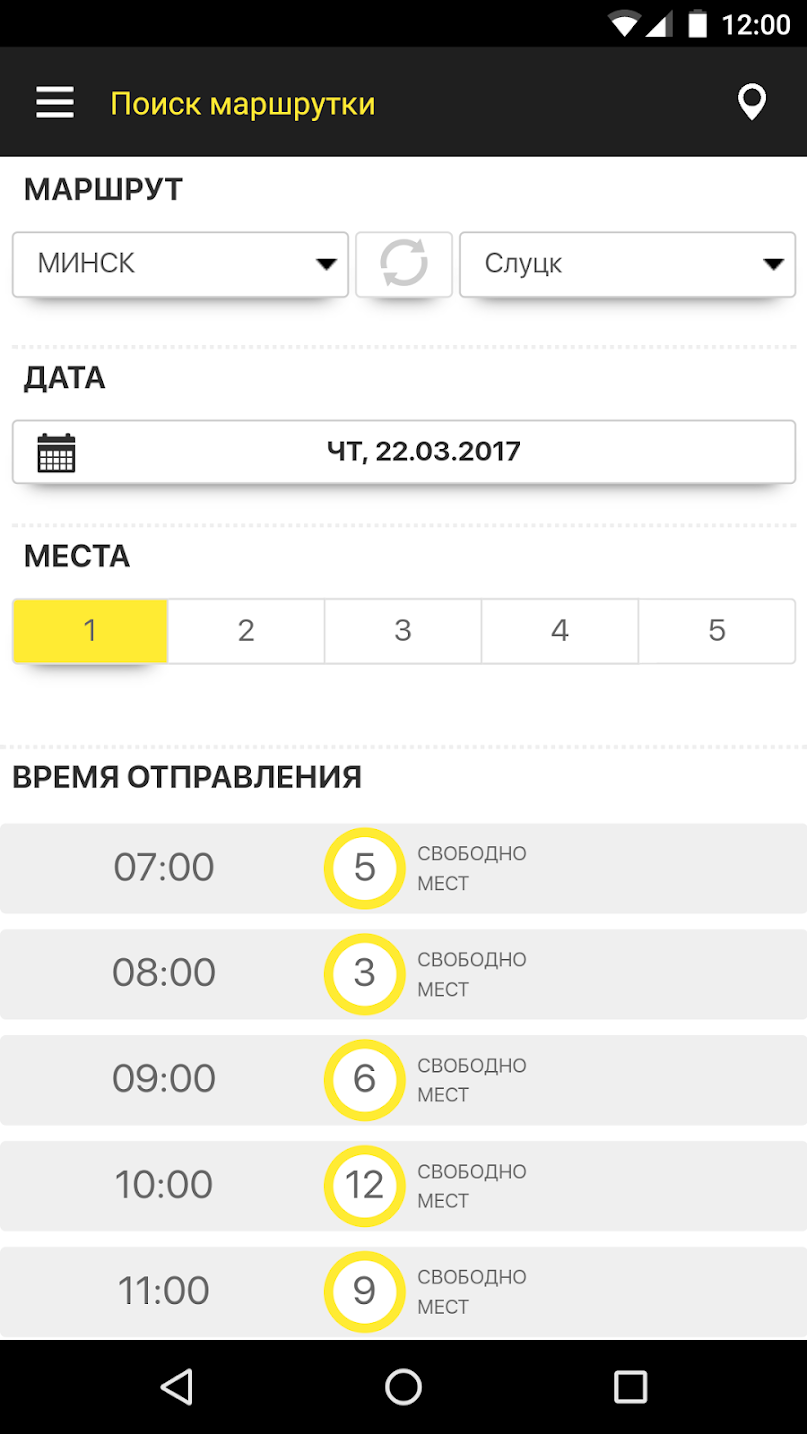Choose the 11:00 departure time
This screenshot has width=807, height=1434.
click(x=403, y=1291)
